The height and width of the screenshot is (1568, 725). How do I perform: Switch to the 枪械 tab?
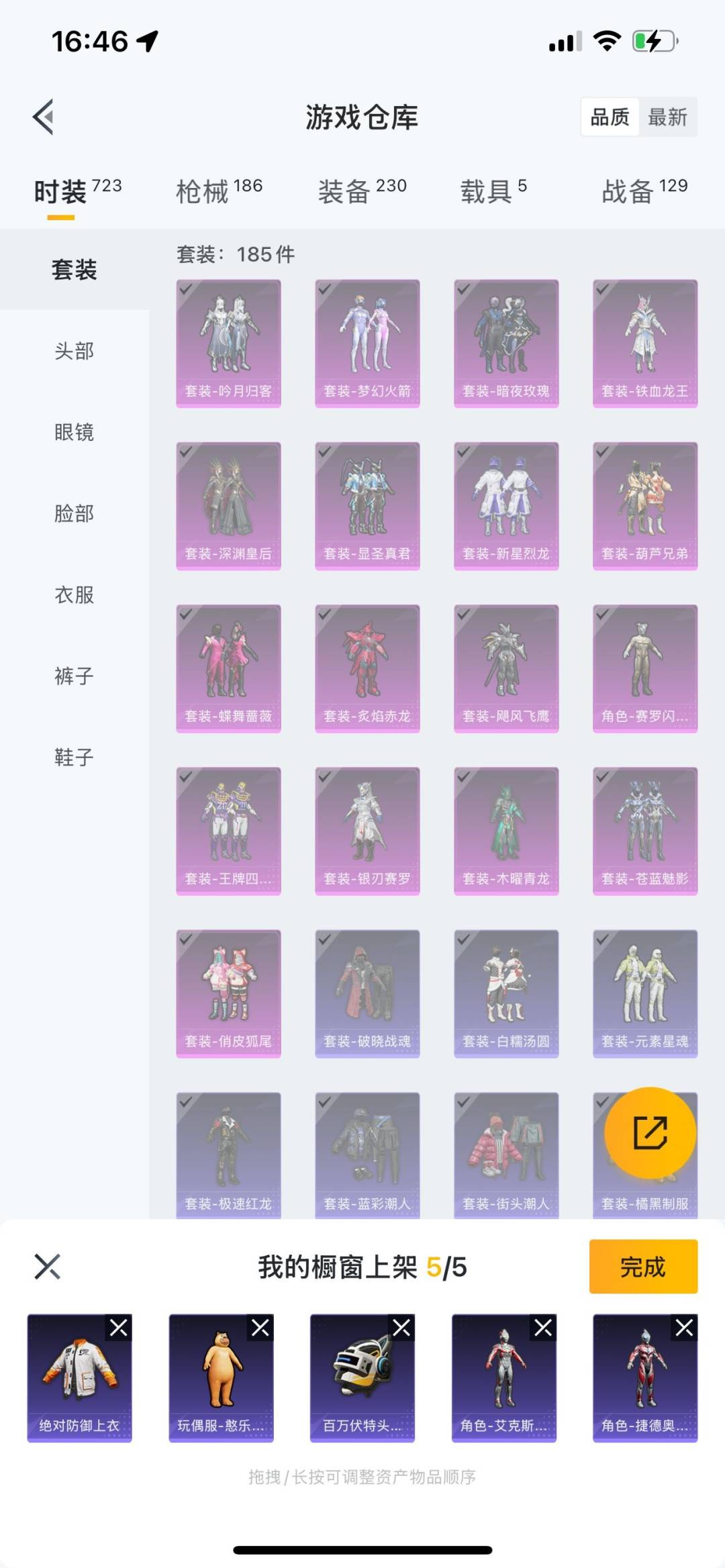click(x=219, y=191)
